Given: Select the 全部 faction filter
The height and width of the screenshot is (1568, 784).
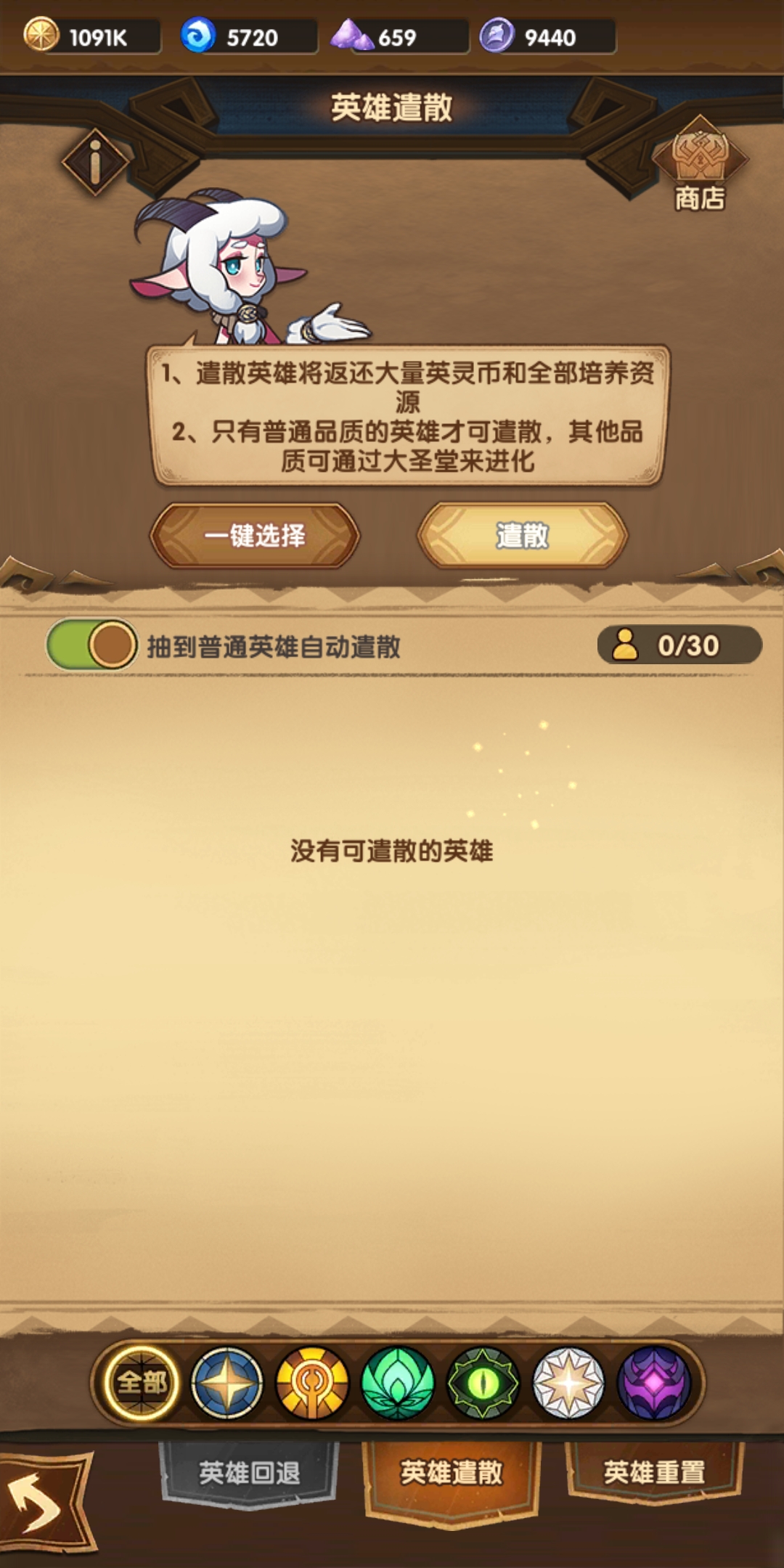Looking at the screenshot, I should [x=142, y=1383].
